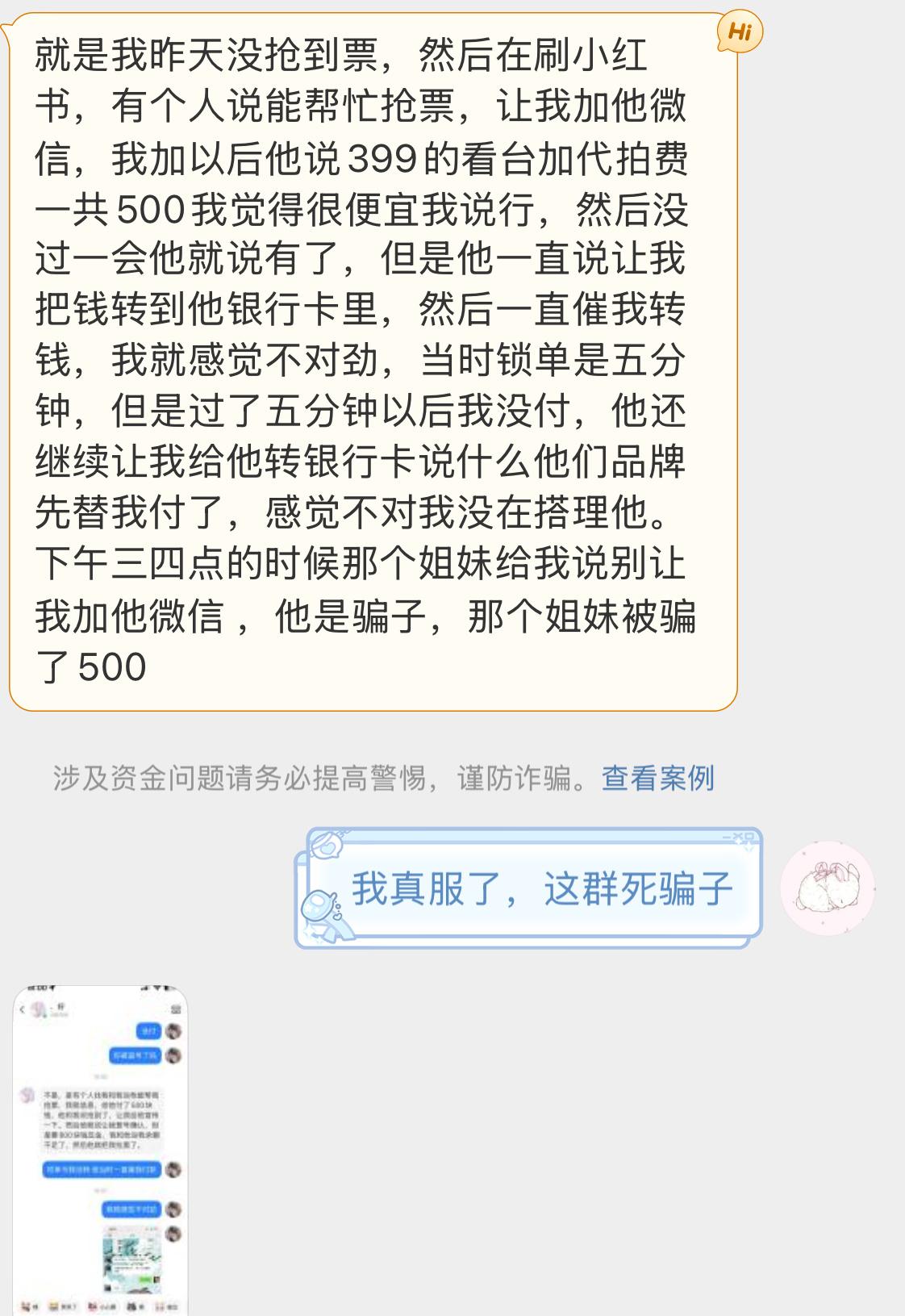
Task: Open the chat screenshot image thumbnail
Action: point(100,1150)
